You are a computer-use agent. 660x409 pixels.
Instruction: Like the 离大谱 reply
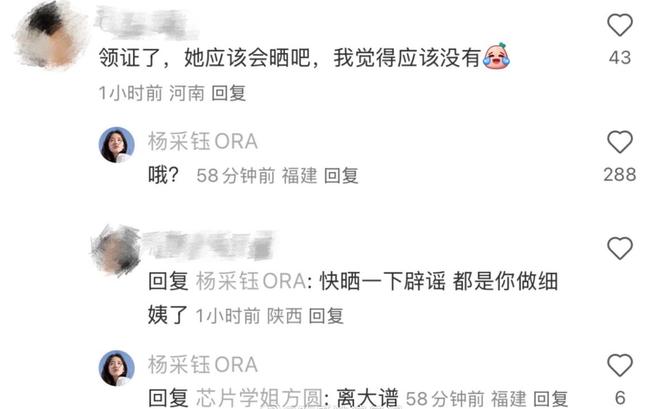click(620, 365)
